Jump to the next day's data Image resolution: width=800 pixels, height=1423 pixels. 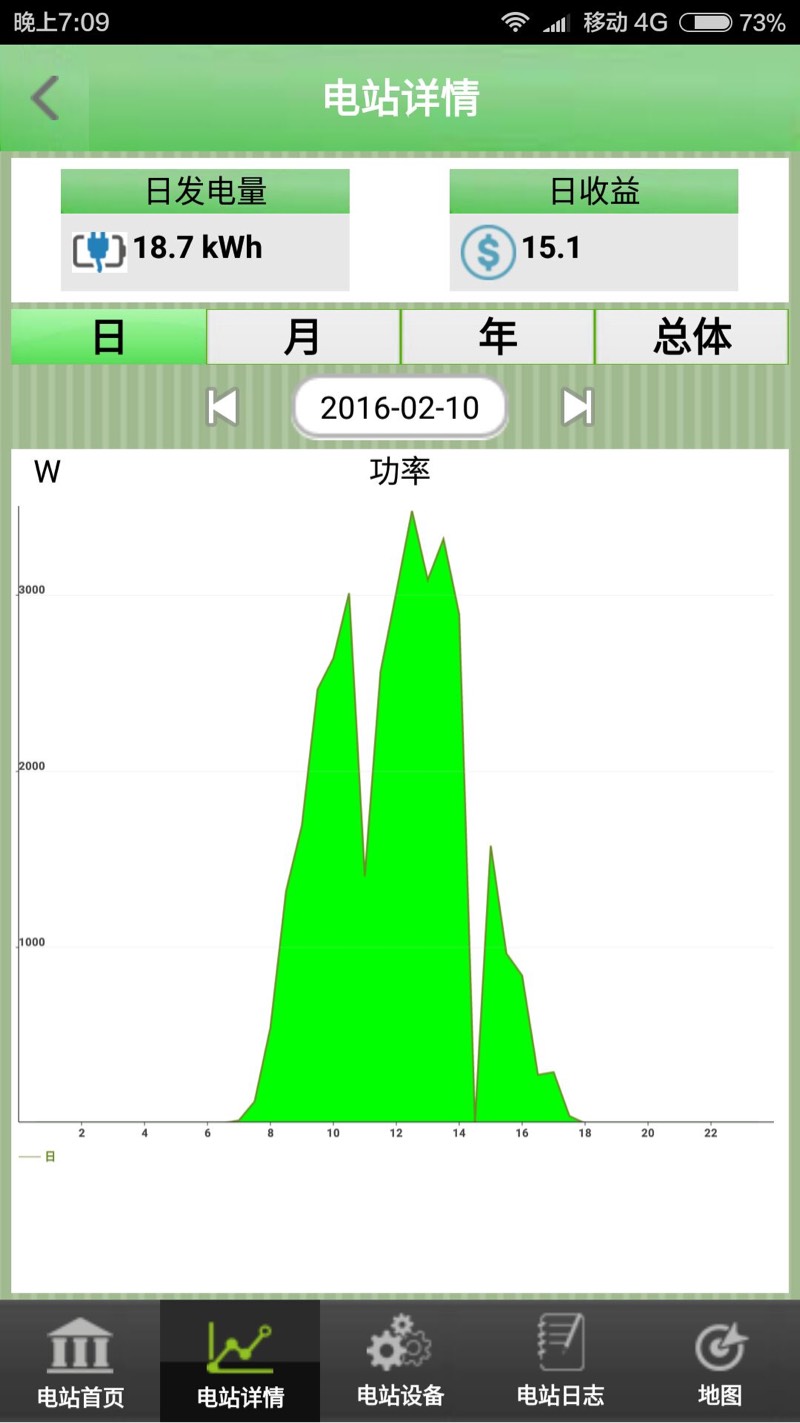pyautogui.click(x=577, y=407)
